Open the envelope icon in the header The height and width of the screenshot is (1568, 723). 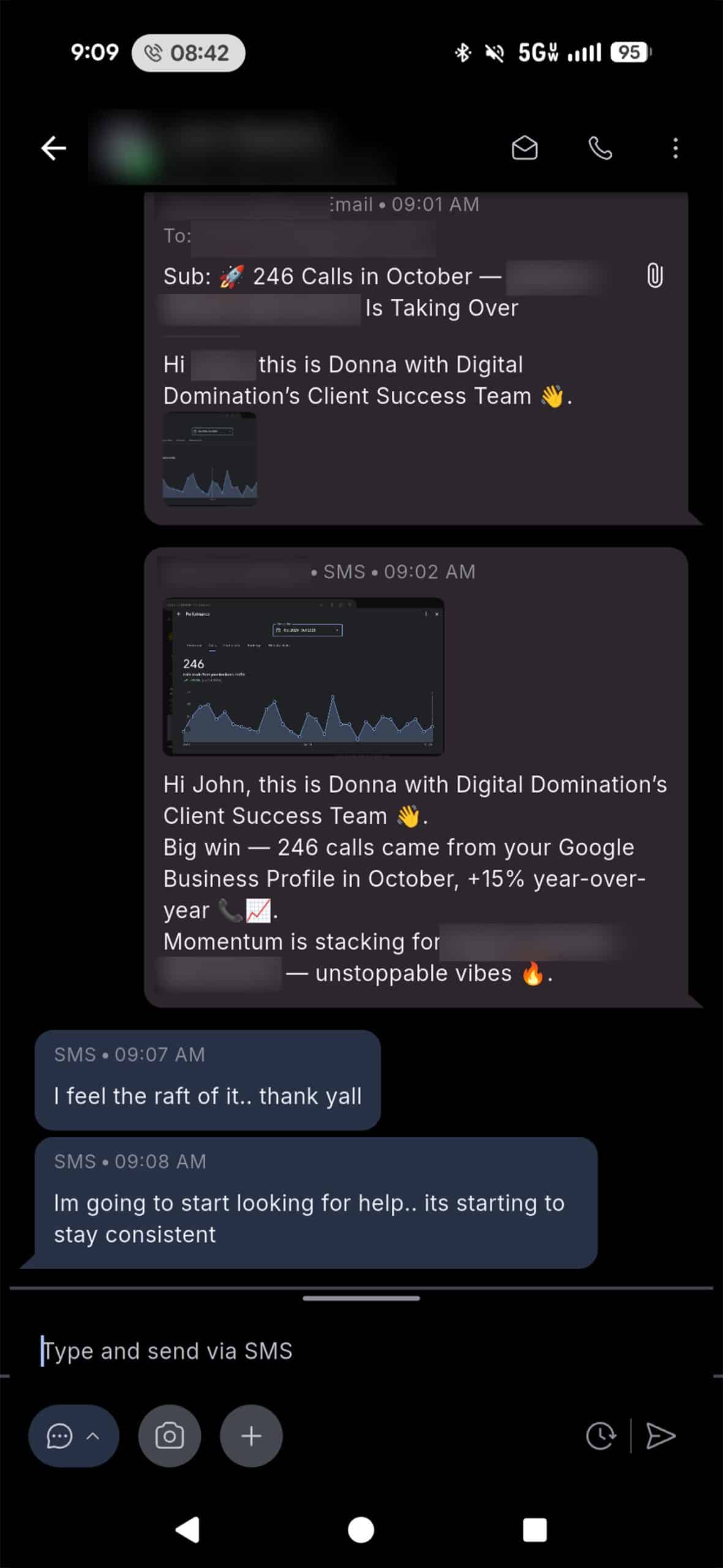(525, 148)
